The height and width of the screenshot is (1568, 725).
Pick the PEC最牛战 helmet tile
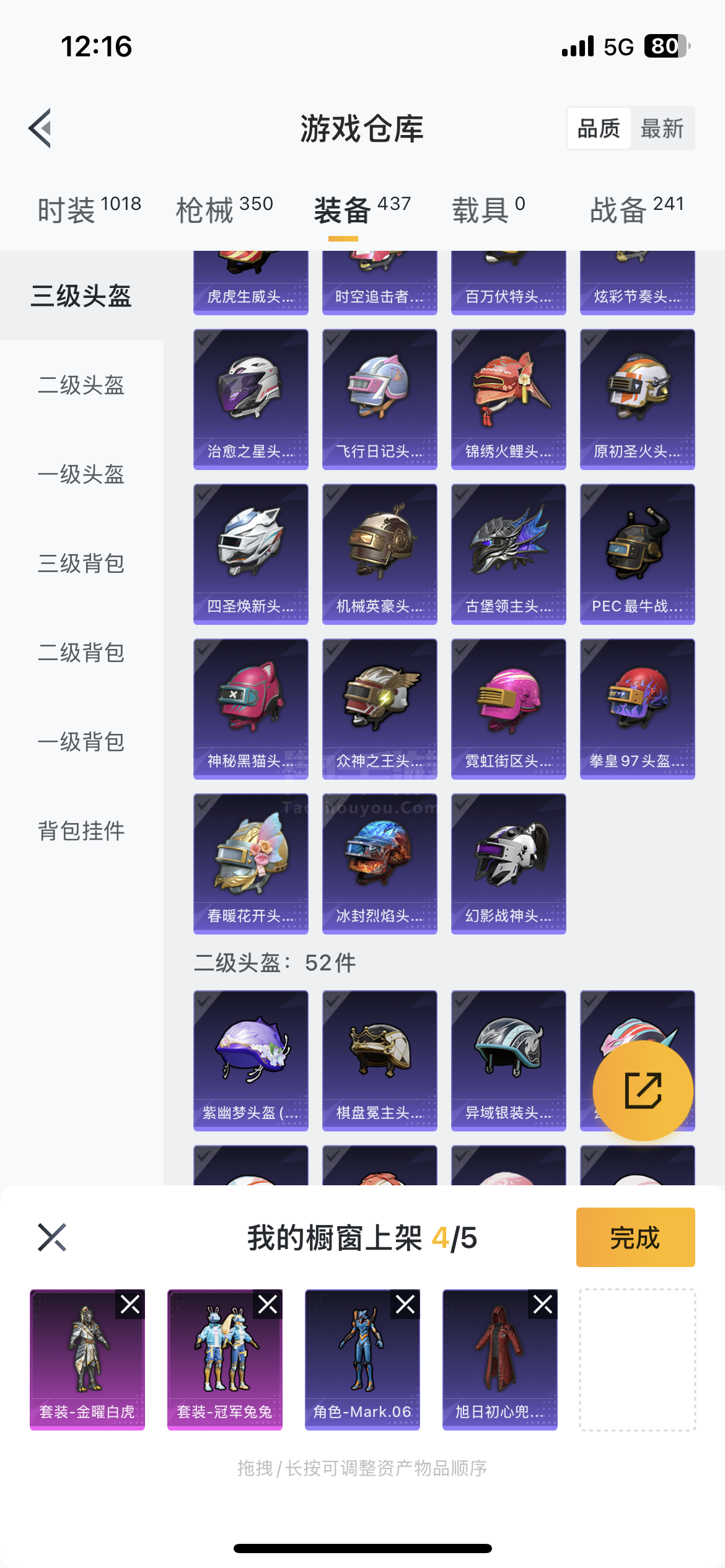[x=638, y=554]
